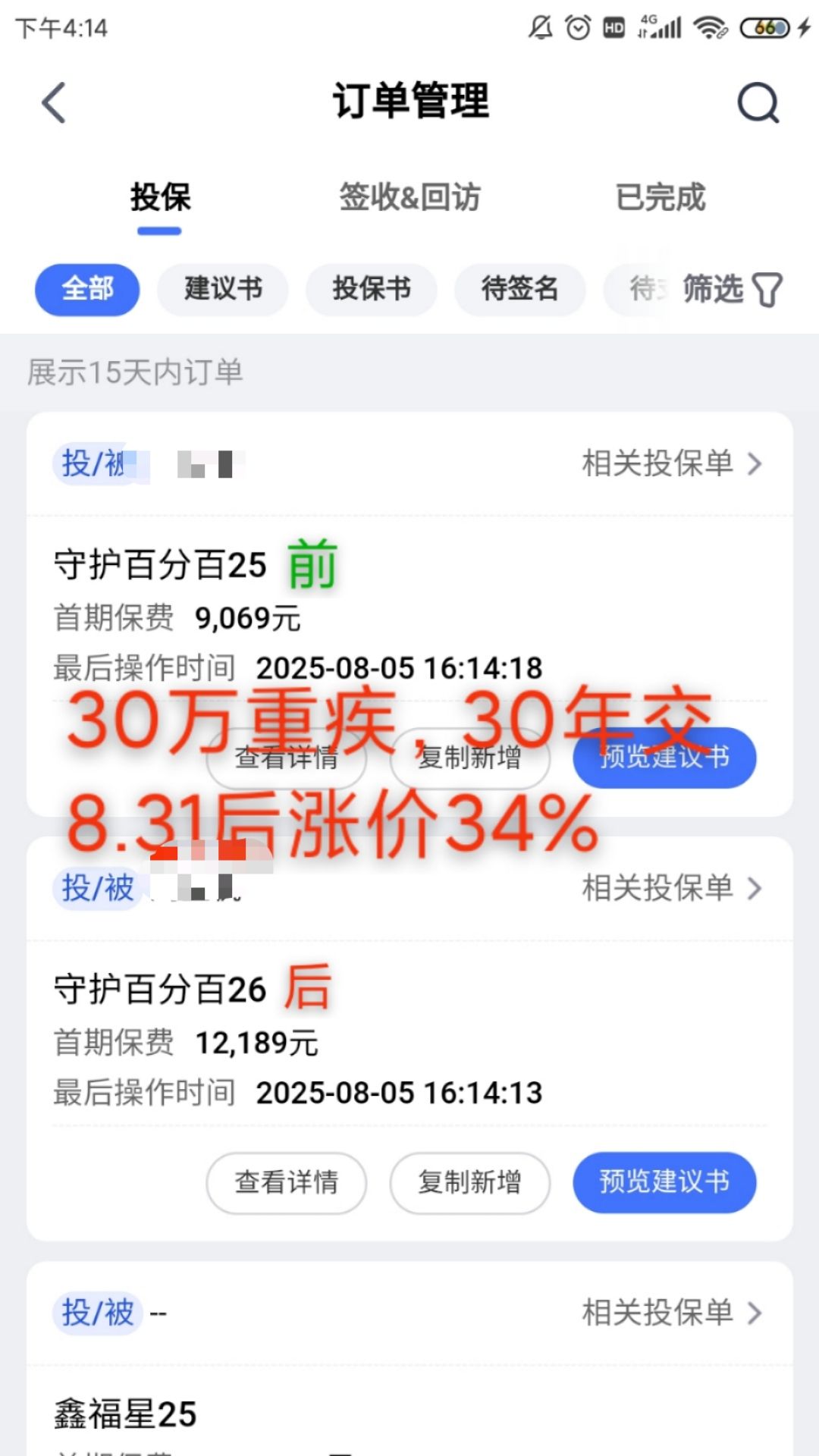Viewport: 819px width, 1456px height.
Task: Open the 筛选 filter options
Action: (x=732, y=289)
